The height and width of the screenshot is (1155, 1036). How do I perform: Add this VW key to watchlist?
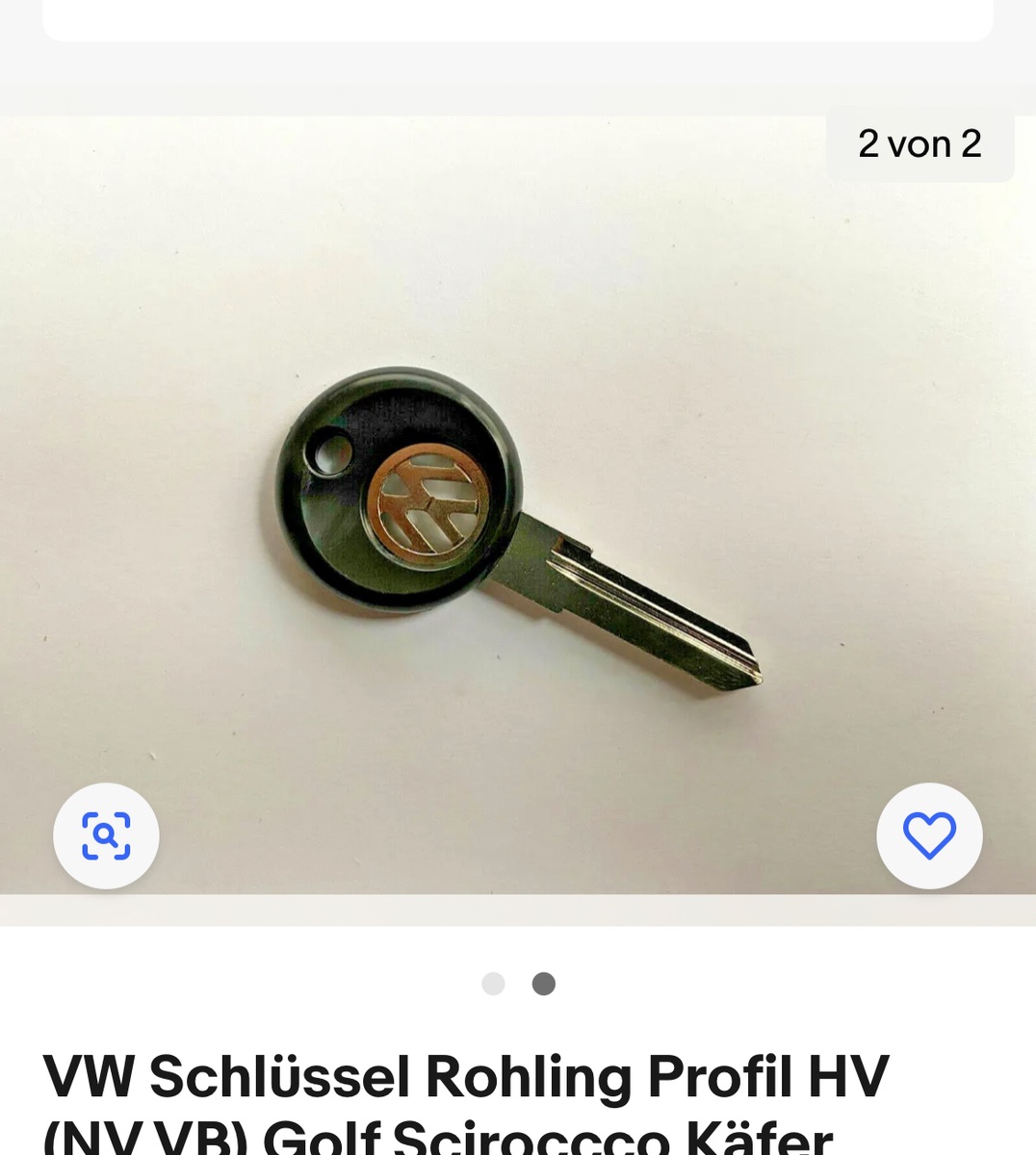[x=929, y=835]
